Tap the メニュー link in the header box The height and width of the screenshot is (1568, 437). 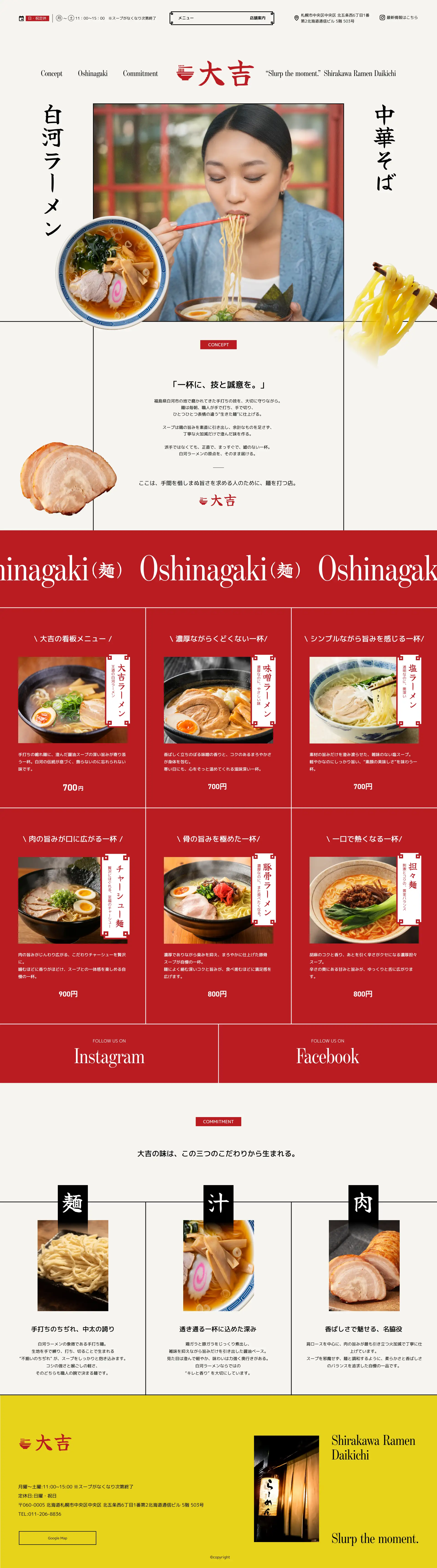coord(186,18)
